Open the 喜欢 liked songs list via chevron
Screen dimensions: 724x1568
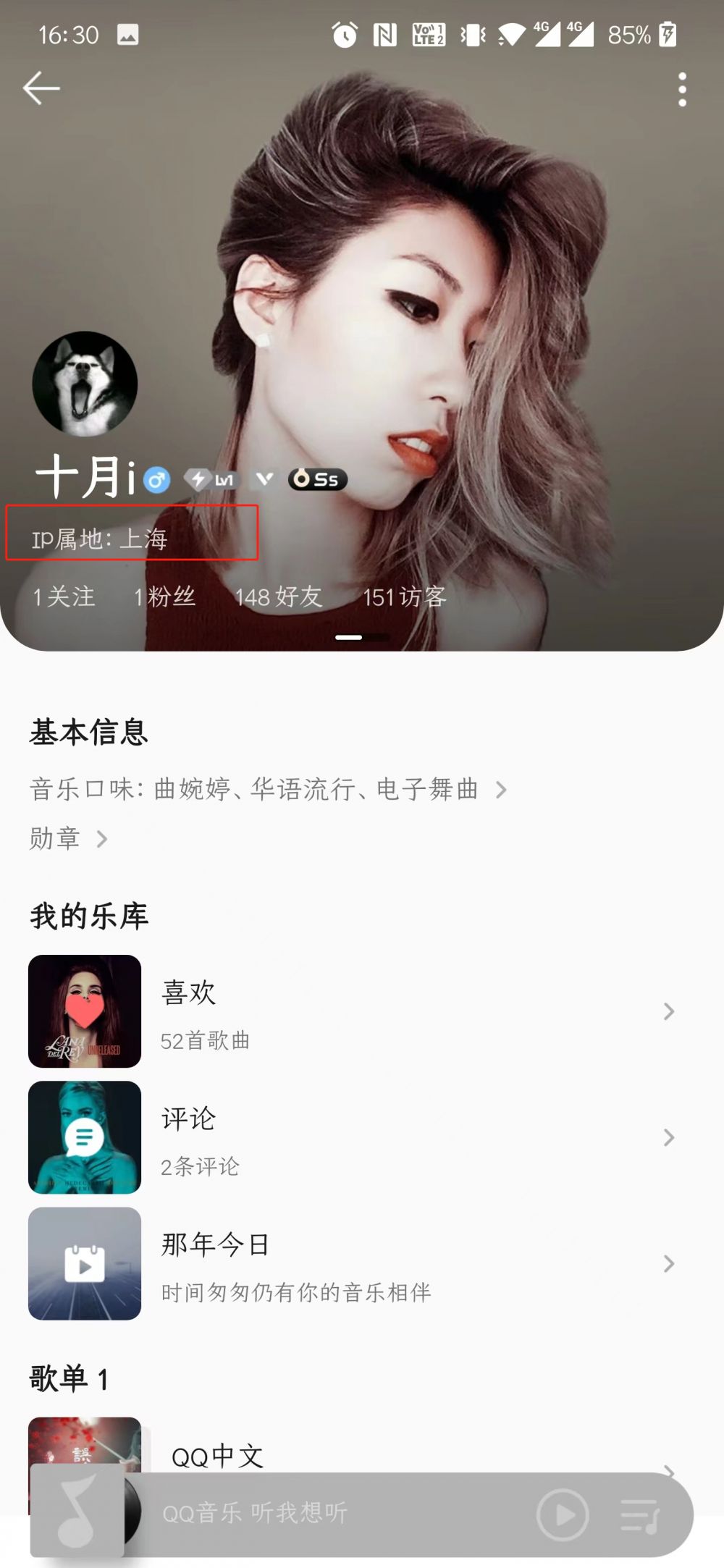(x=668, y=1011)
